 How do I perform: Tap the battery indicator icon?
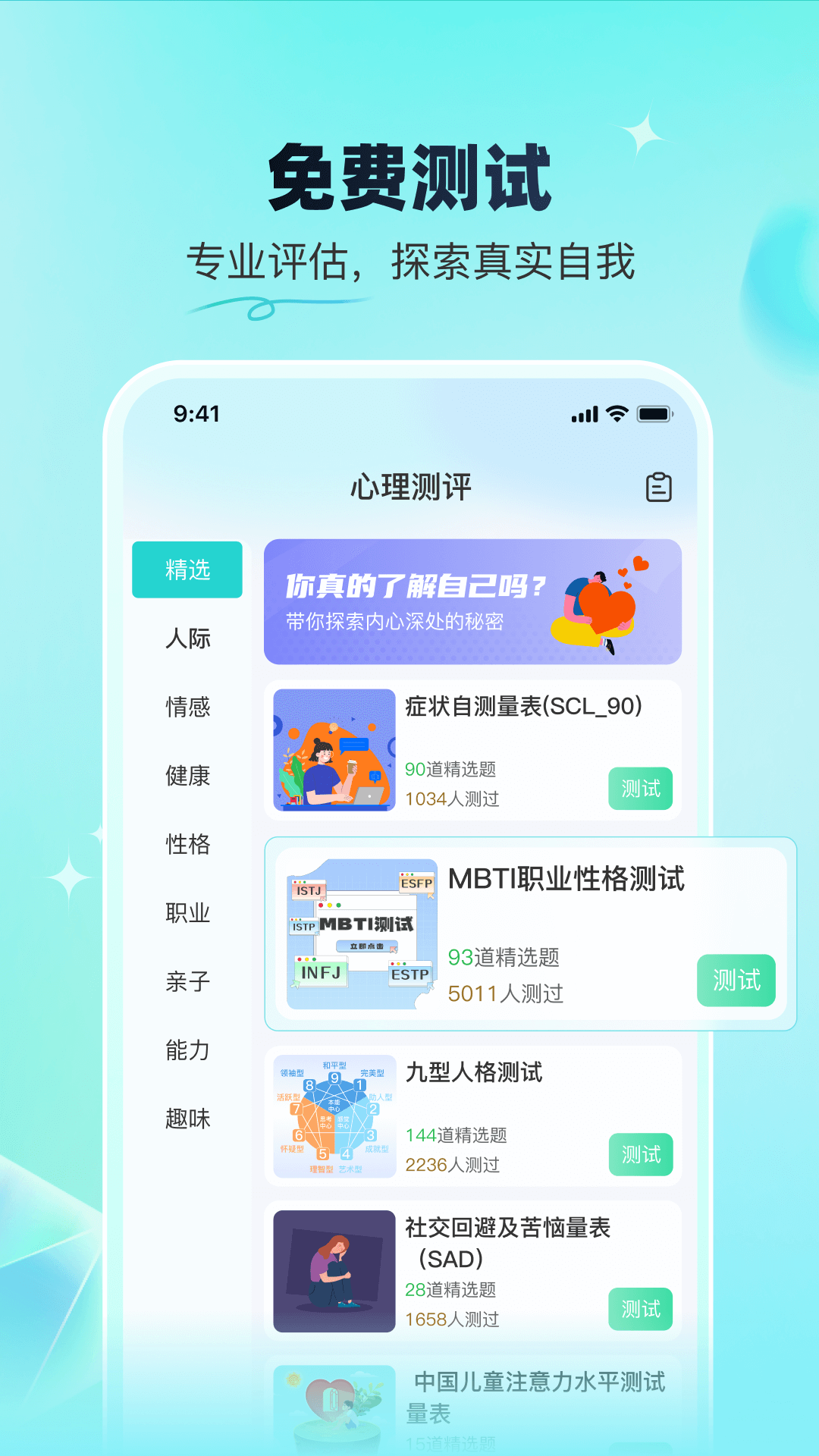point(656,414)
